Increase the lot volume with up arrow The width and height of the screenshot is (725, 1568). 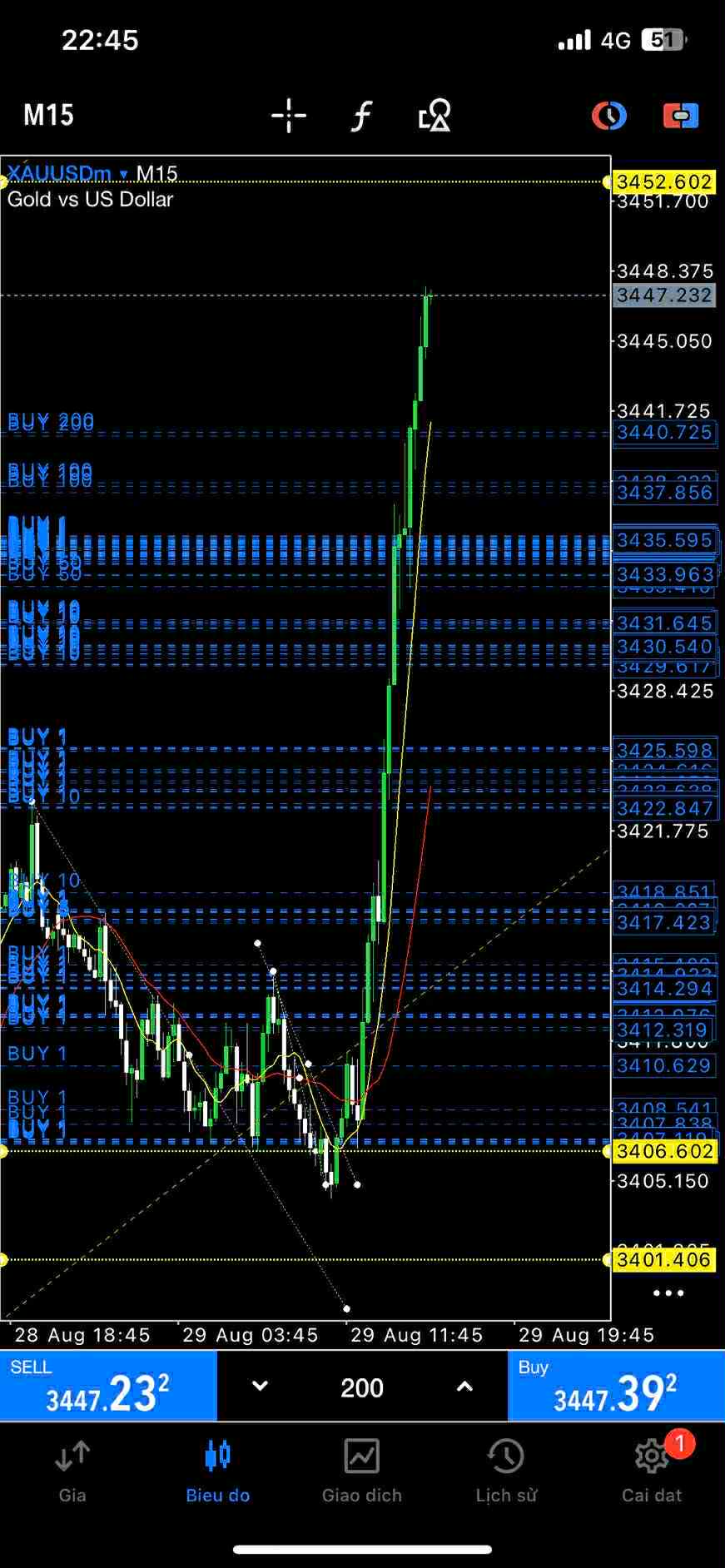464,1386
